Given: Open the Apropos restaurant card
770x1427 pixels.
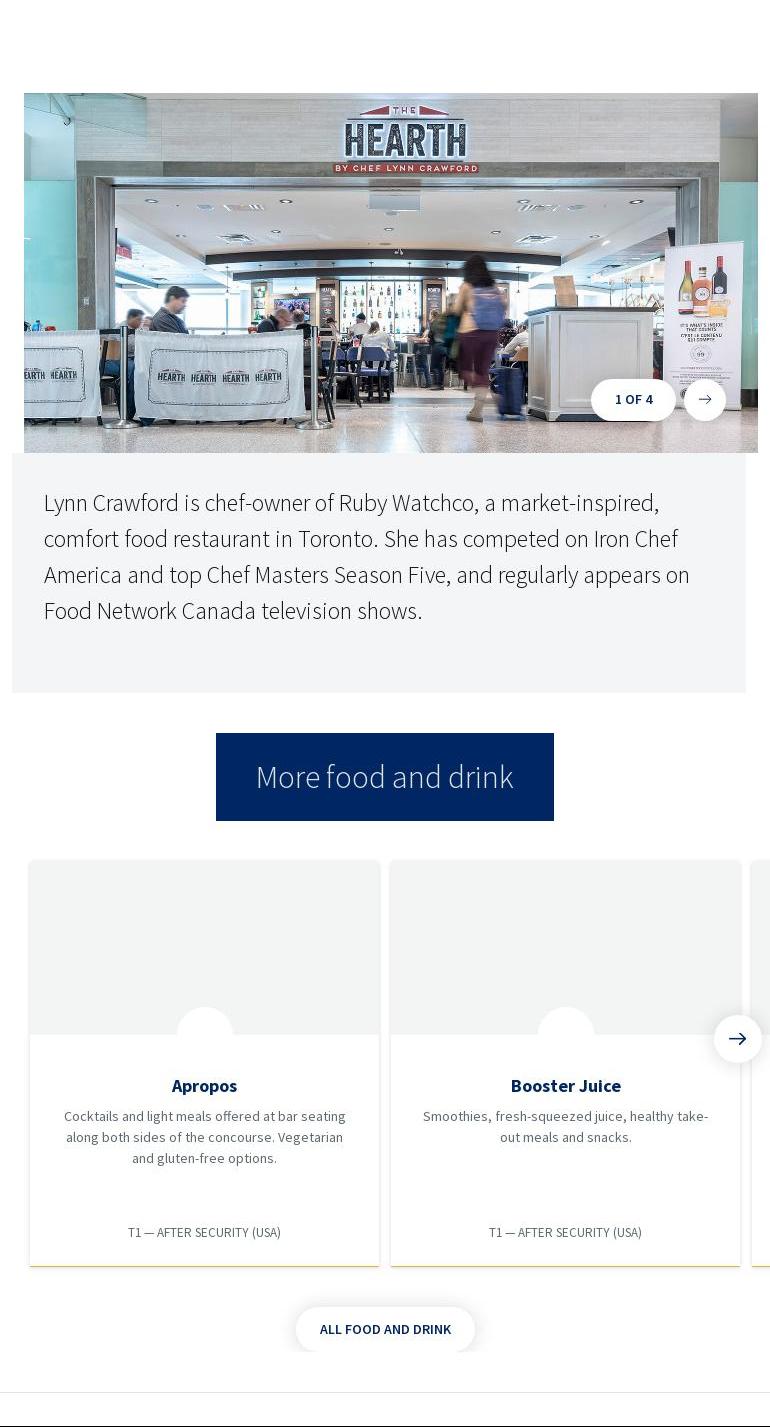Looking at the screenshot, I should point(204,1086).
